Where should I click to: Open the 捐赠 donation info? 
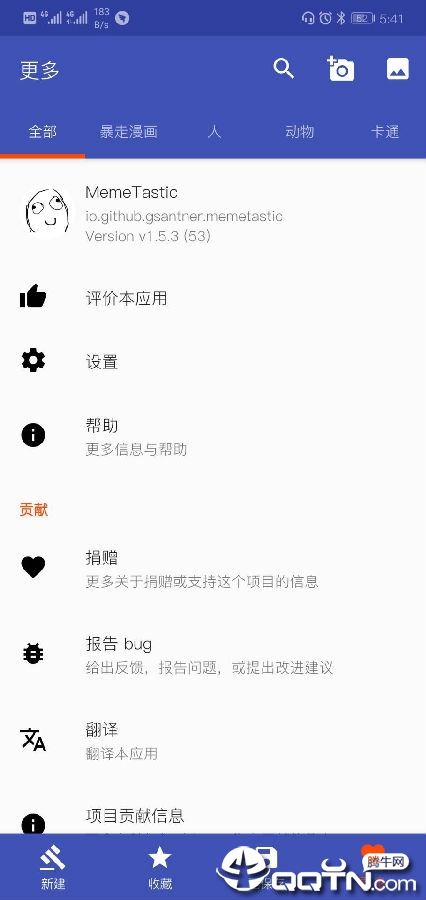213,568
